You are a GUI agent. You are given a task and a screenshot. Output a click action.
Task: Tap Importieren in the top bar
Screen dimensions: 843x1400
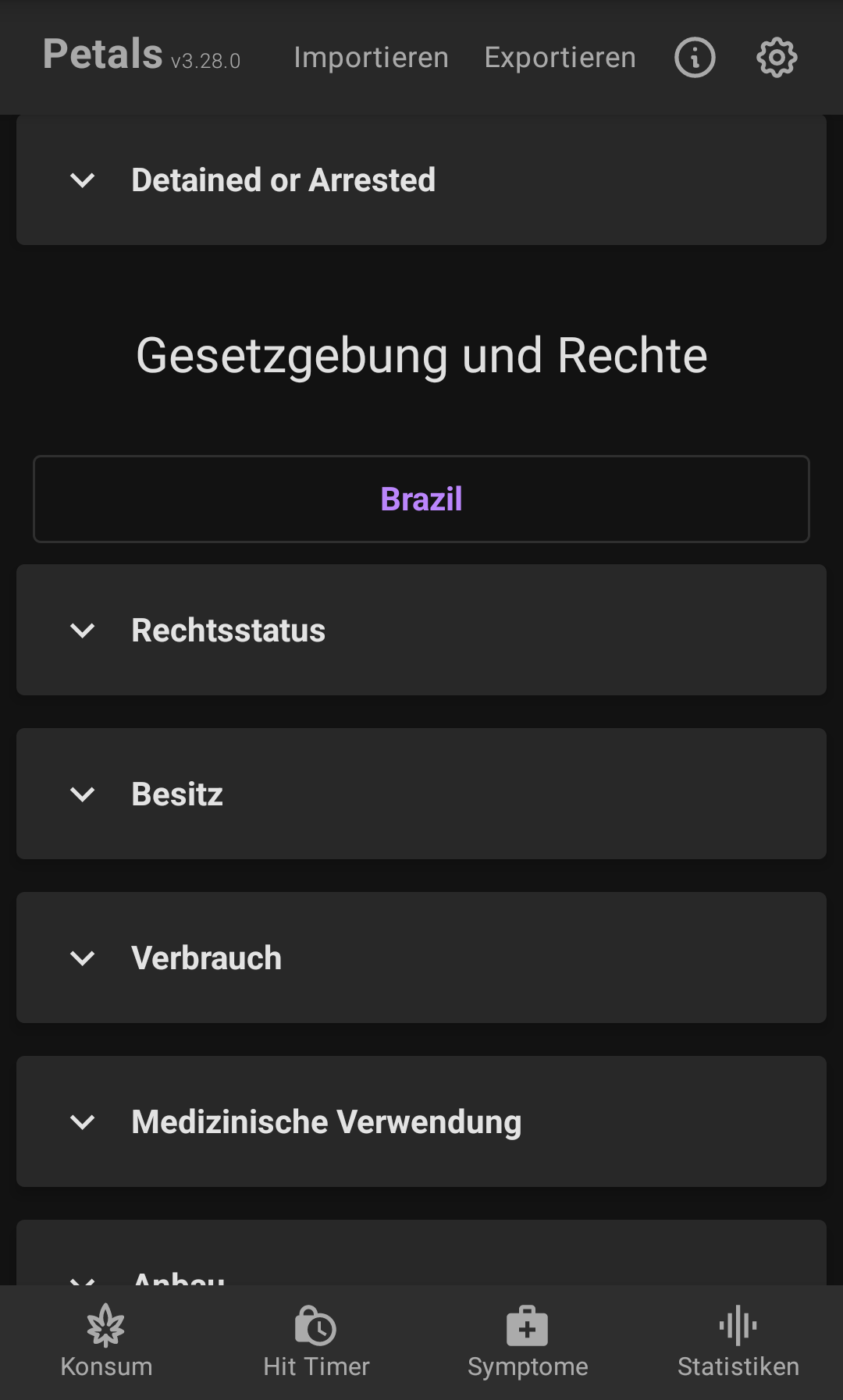[371, 58]
